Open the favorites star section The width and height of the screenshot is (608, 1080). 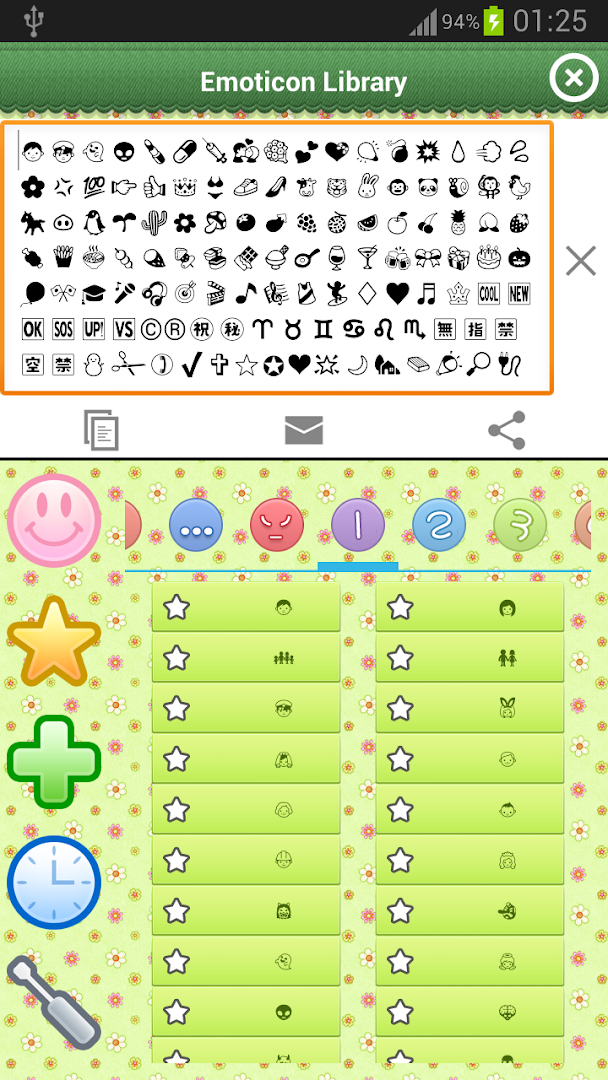[x=54, y=641]
